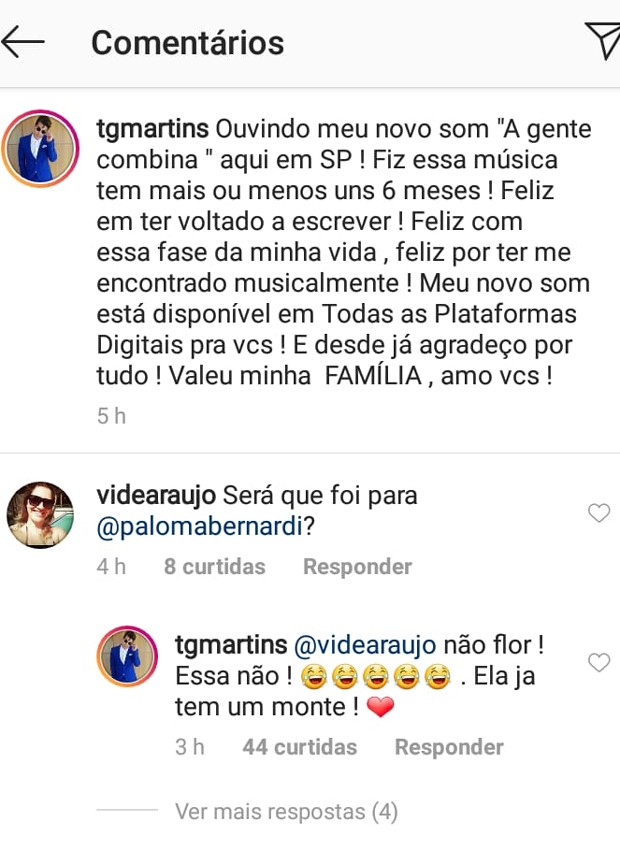Reply to videaraujo's comment
This screenshot has width=620, height=850.
(357, 567)
